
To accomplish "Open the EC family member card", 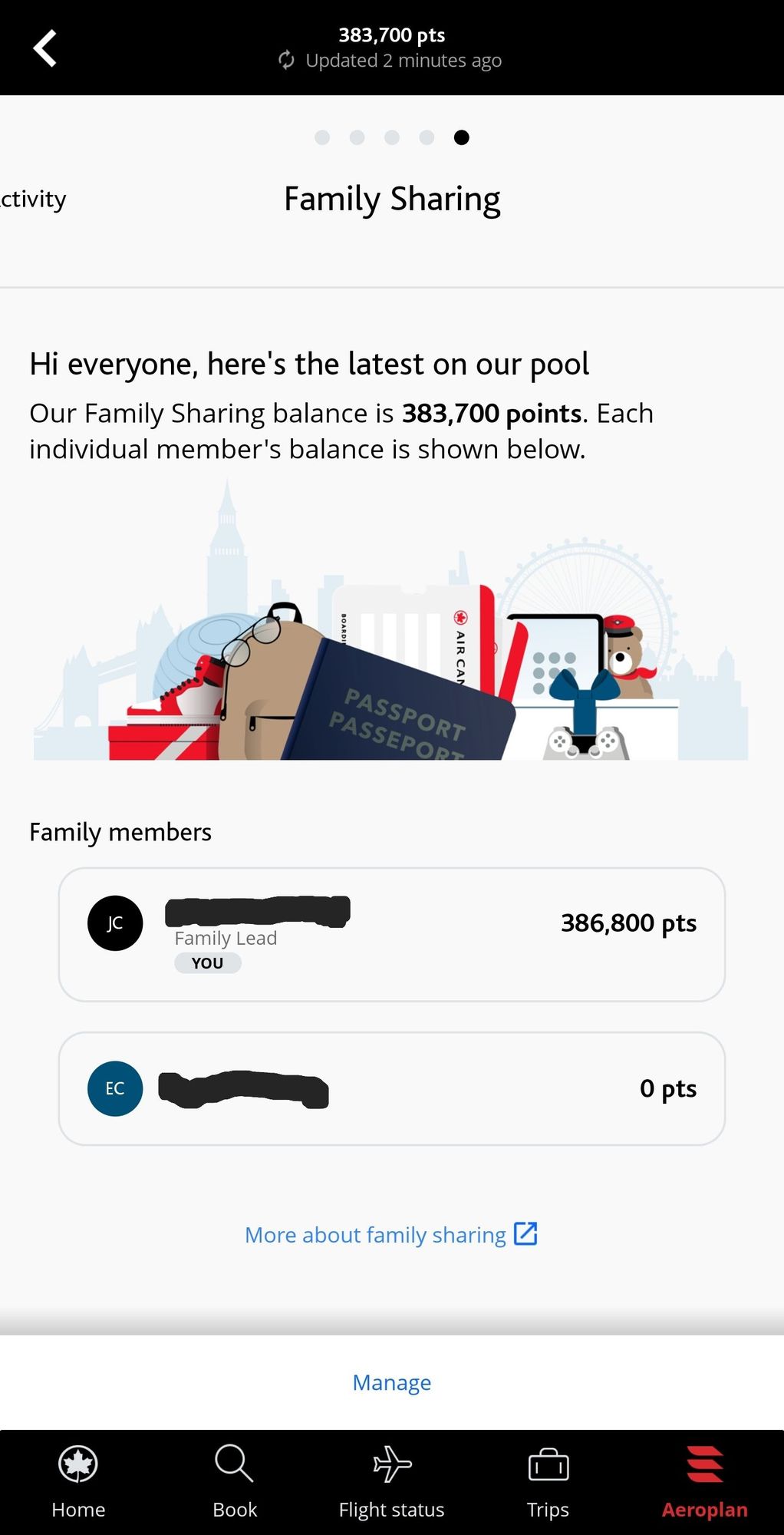I will pos(391,1088).
